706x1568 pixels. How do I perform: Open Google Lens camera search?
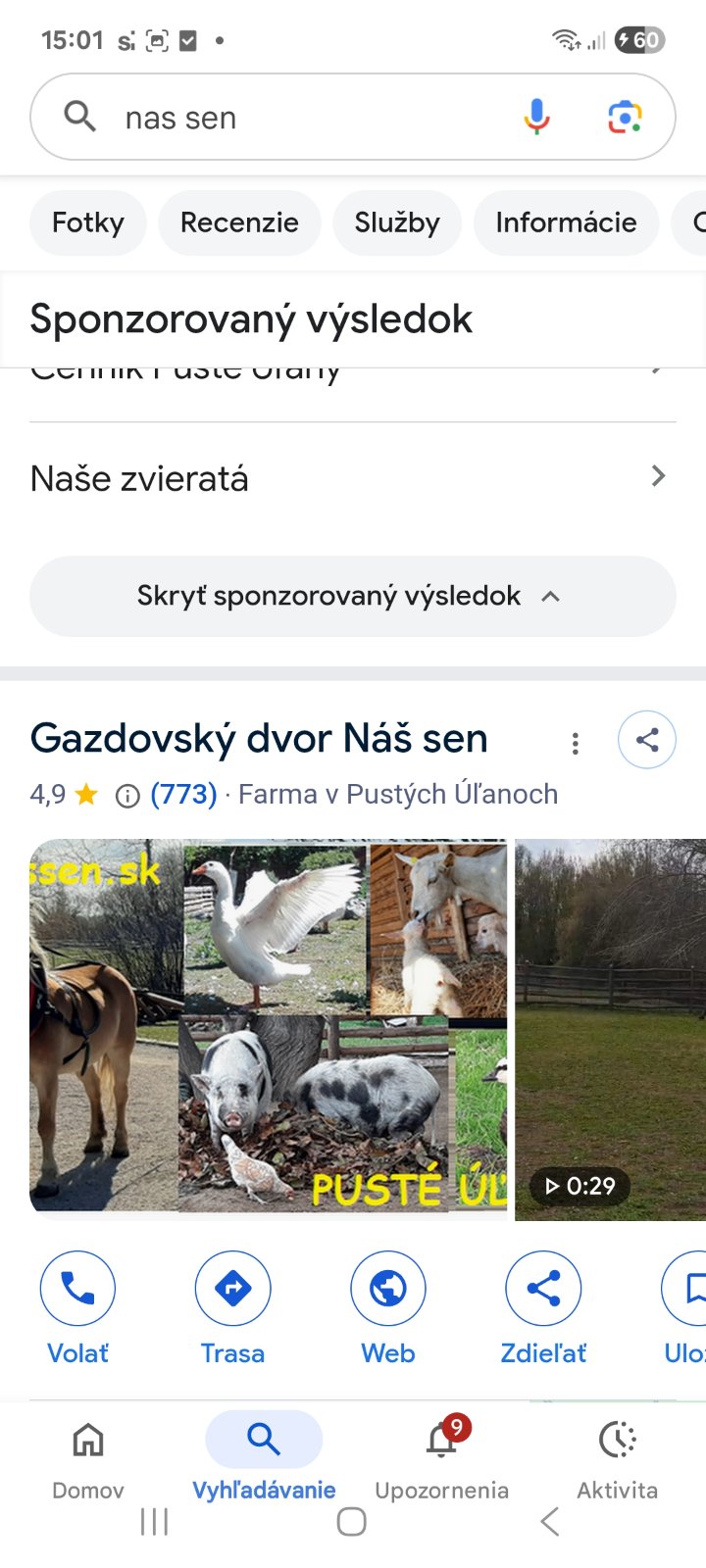(625, 118)
